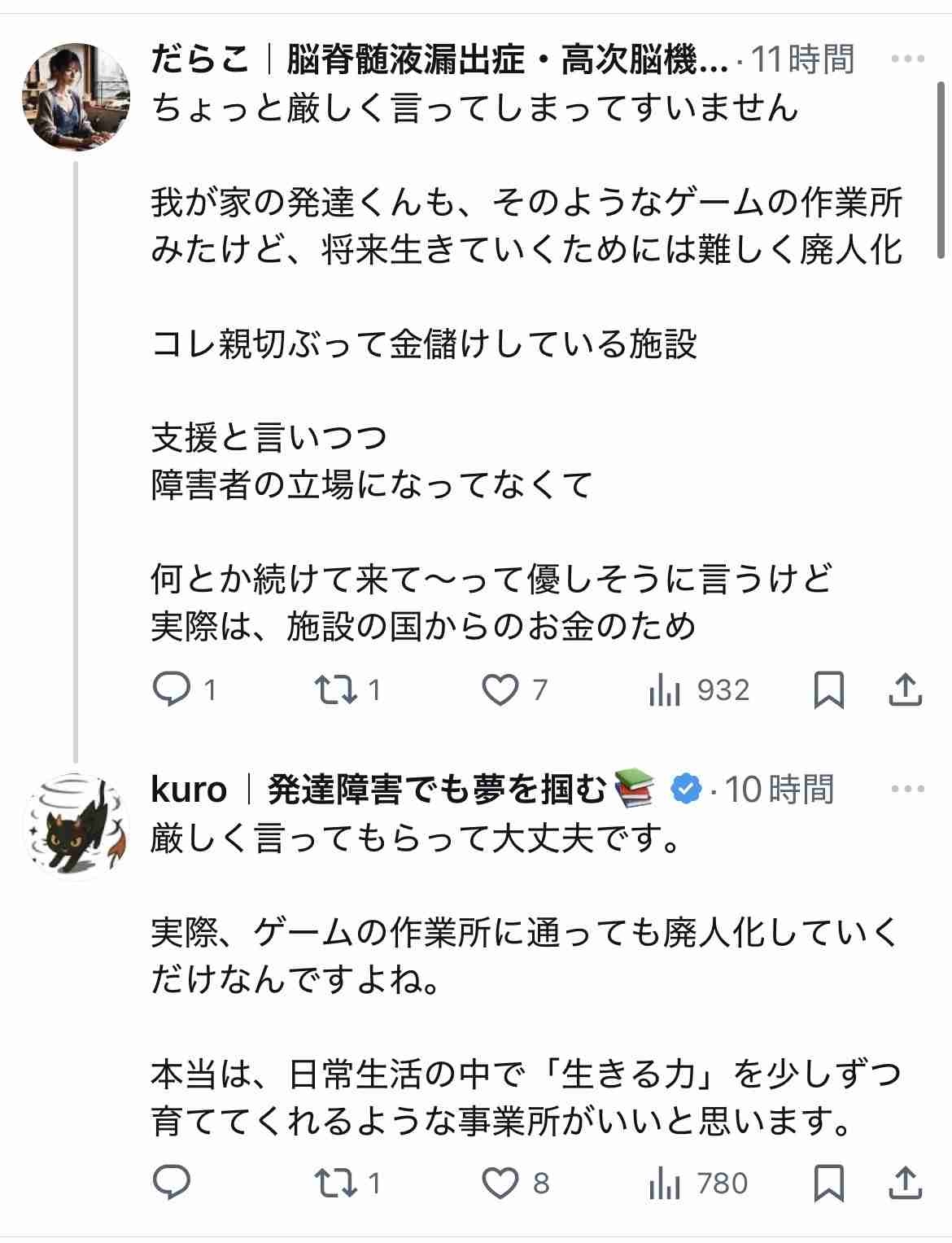The image size is (952, 1243).
Task: Open the overflow menu on だらこ's post
Action: (908, 59)
